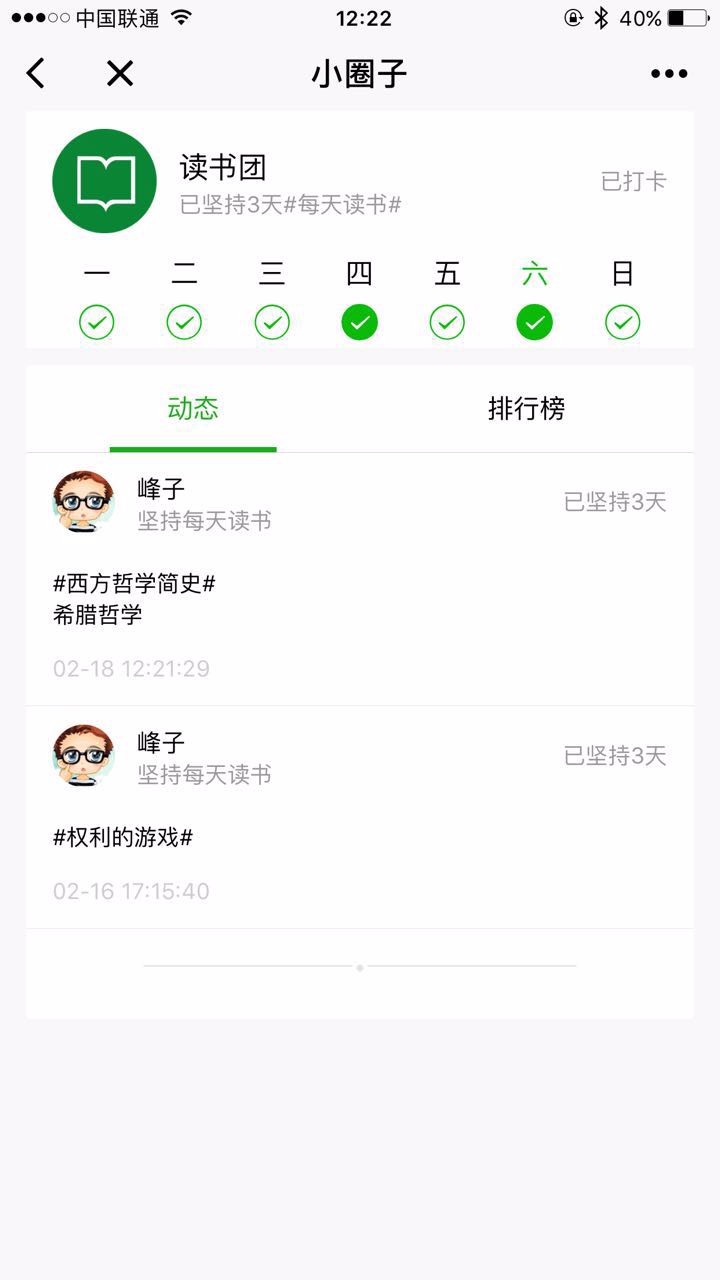Close the 小圈子 page

pyautogui.click(x=120, y=73)
